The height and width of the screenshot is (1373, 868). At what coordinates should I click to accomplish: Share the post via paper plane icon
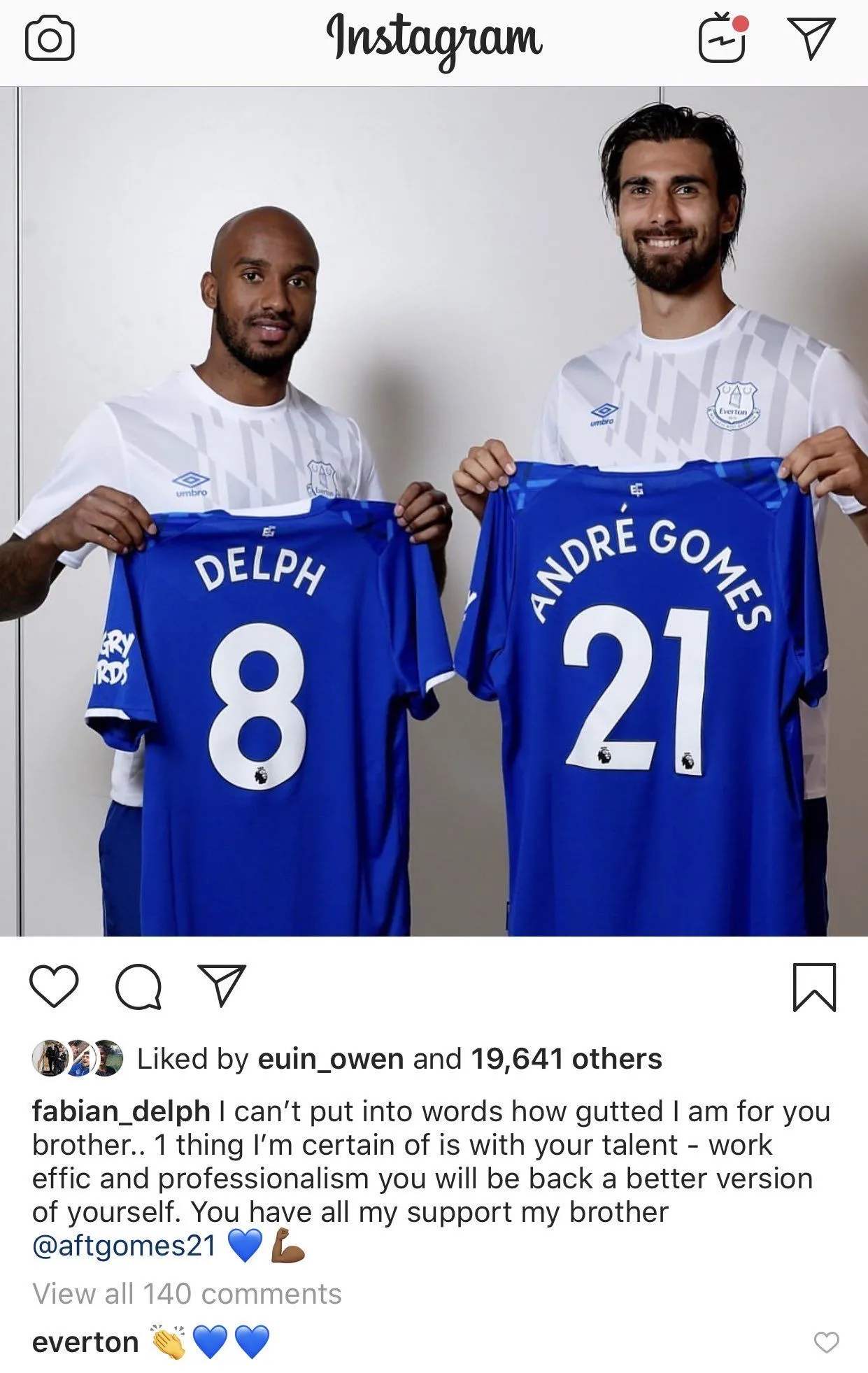(222, 985)
